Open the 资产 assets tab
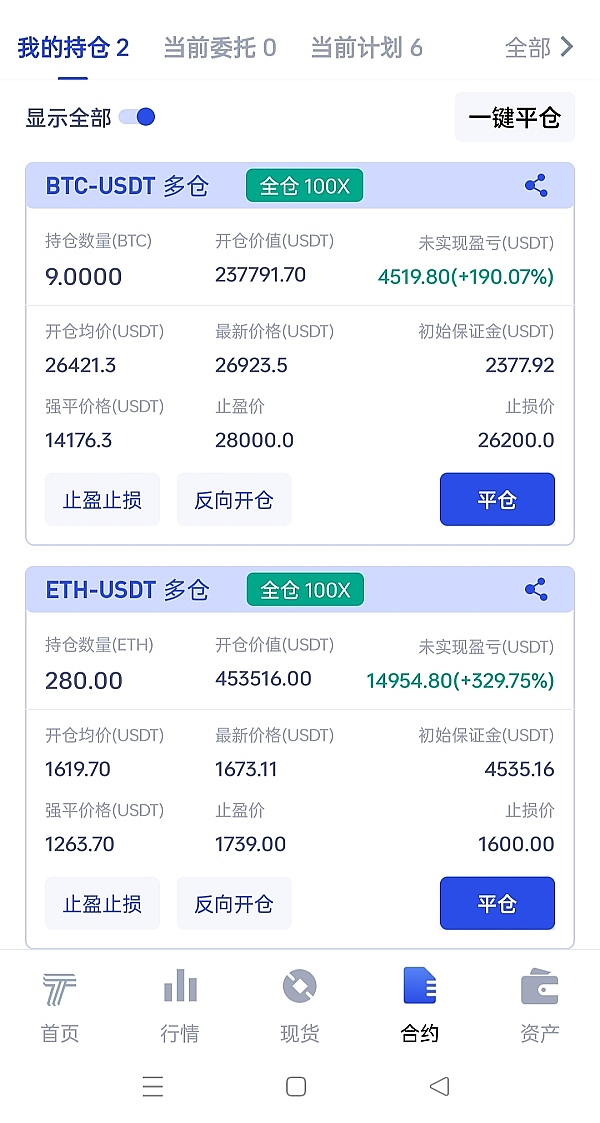This screenshot has width=600, height=1123. pyautogui.click(x=540, y=1005)
